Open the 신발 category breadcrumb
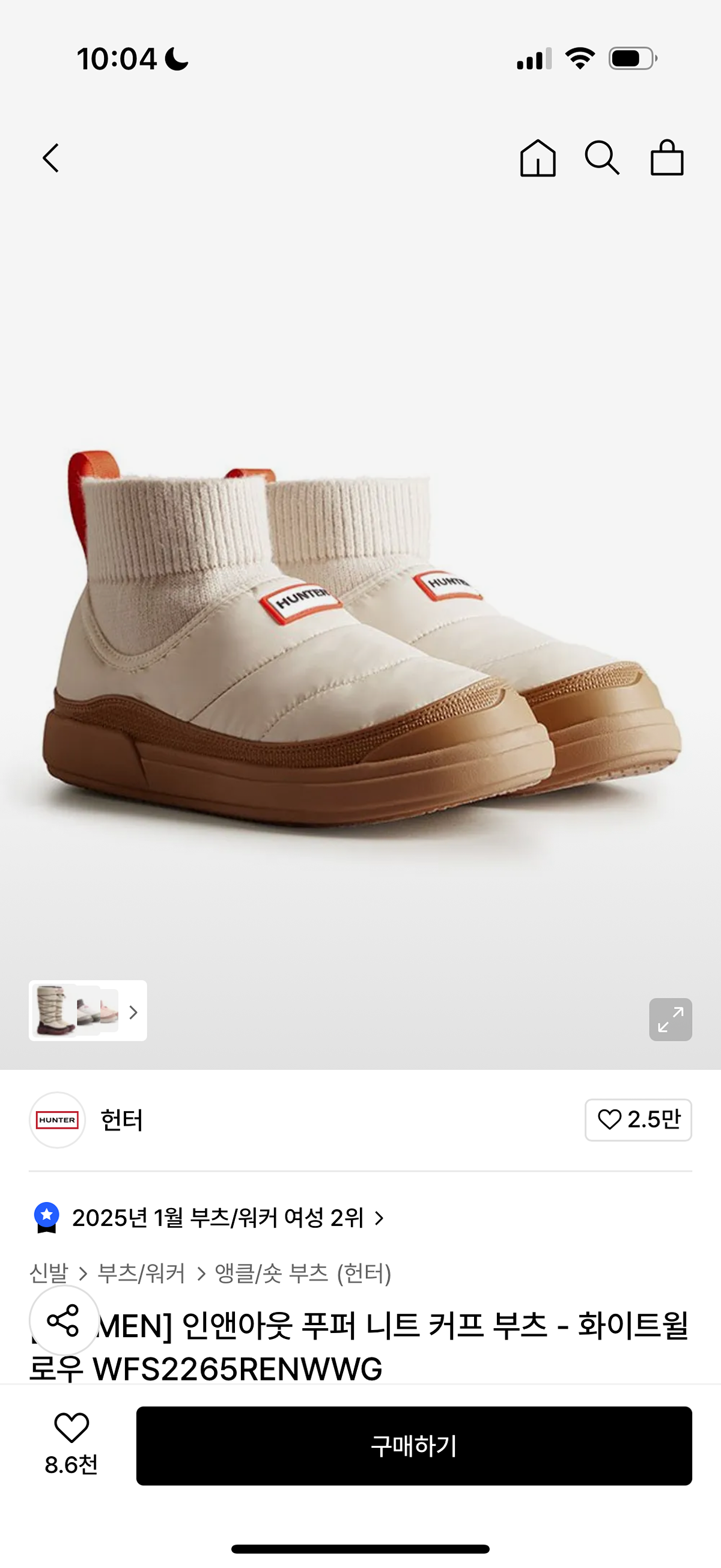The height and width of the screenshot is (1568, 721). point(49,1274)
